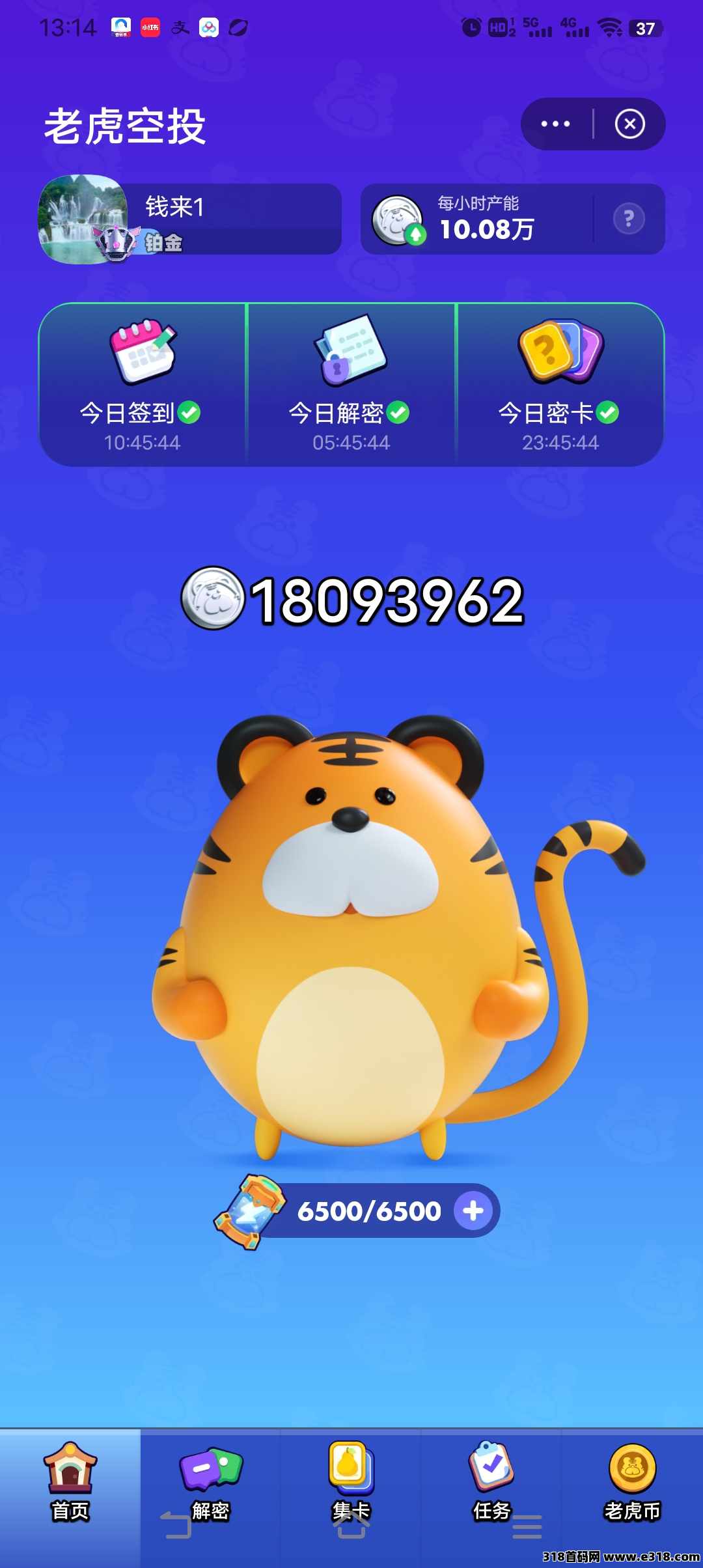Add more energy with the plus button

(473, 1211)
